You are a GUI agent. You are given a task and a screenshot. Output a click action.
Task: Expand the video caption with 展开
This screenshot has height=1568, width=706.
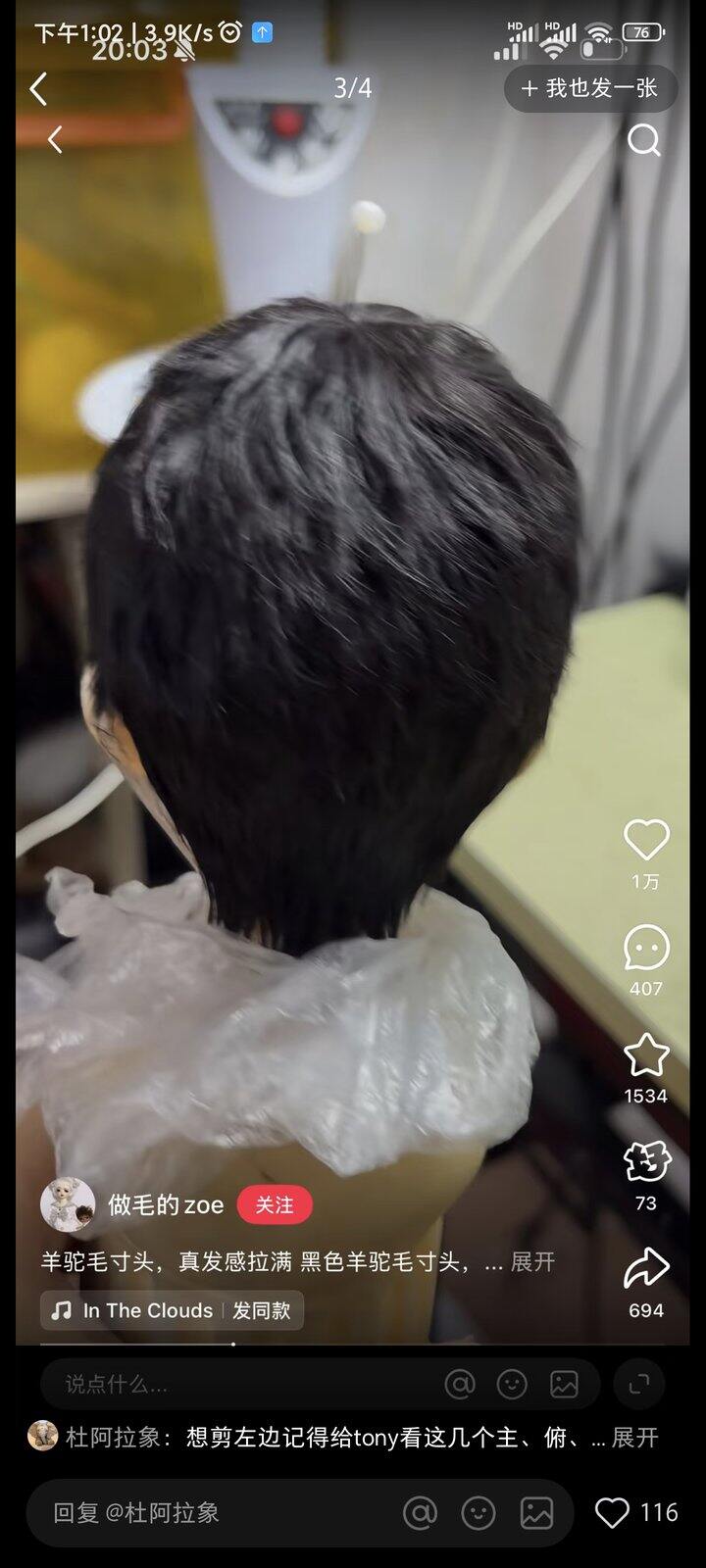[x=532, y=1261]
